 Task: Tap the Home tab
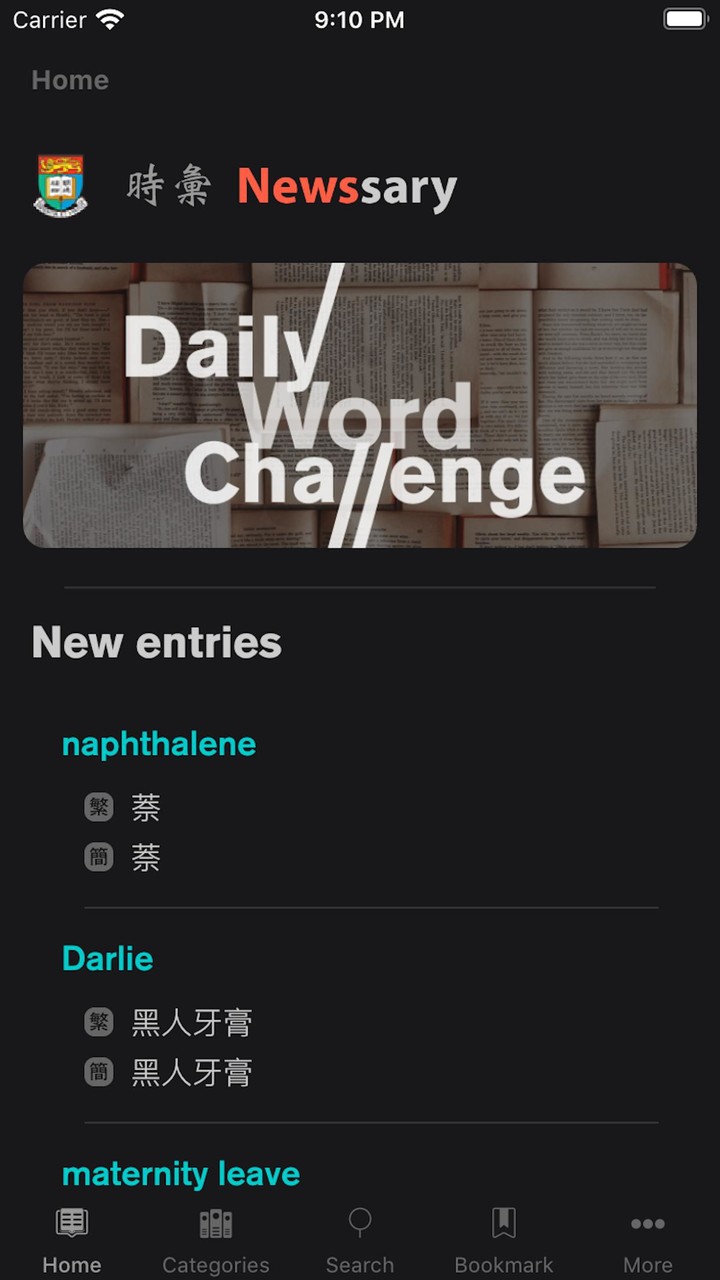click(x=72, y=1240)
